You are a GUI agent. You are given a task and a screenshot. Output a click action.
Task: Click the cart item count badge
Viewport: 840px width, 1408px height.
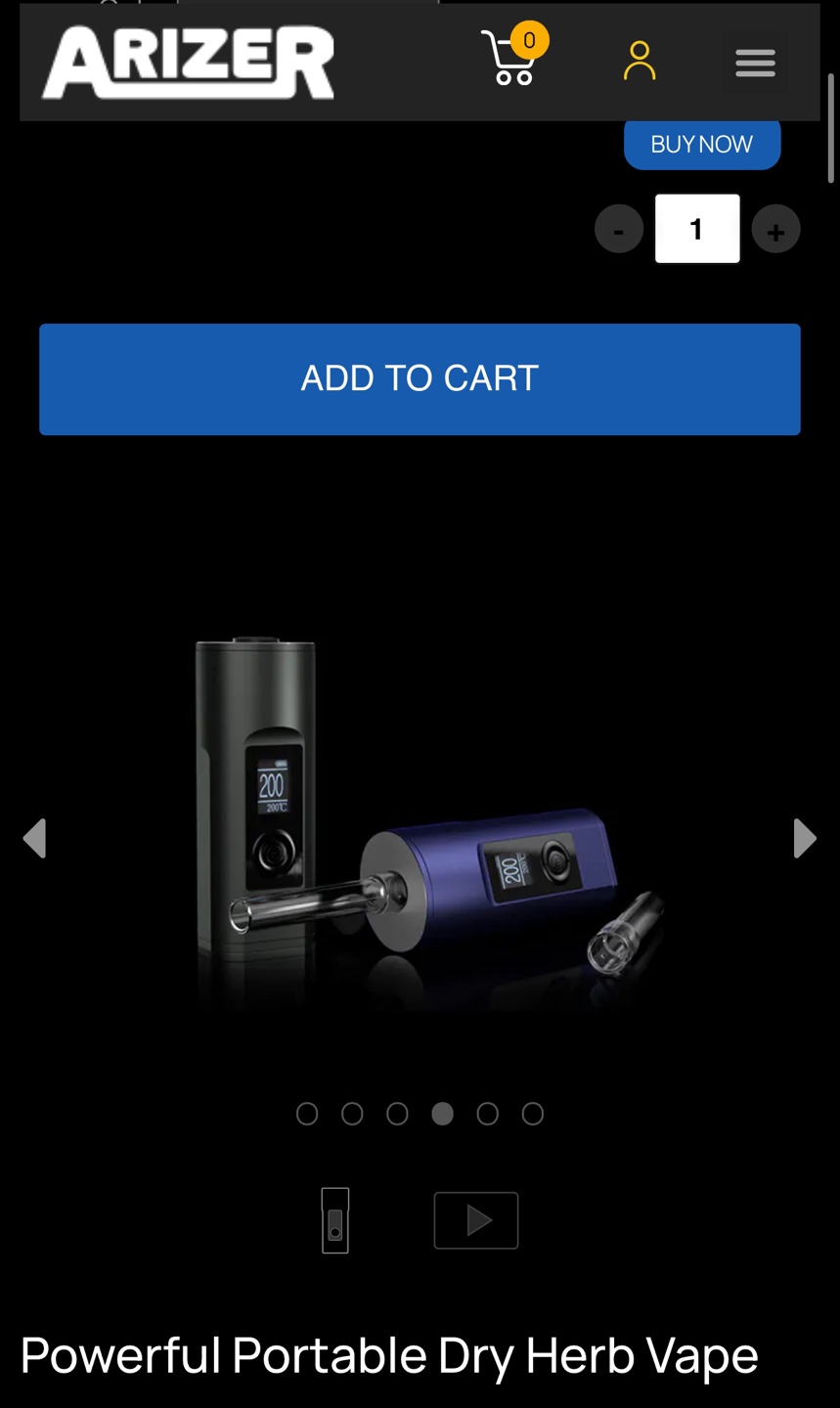click(528, 41)
